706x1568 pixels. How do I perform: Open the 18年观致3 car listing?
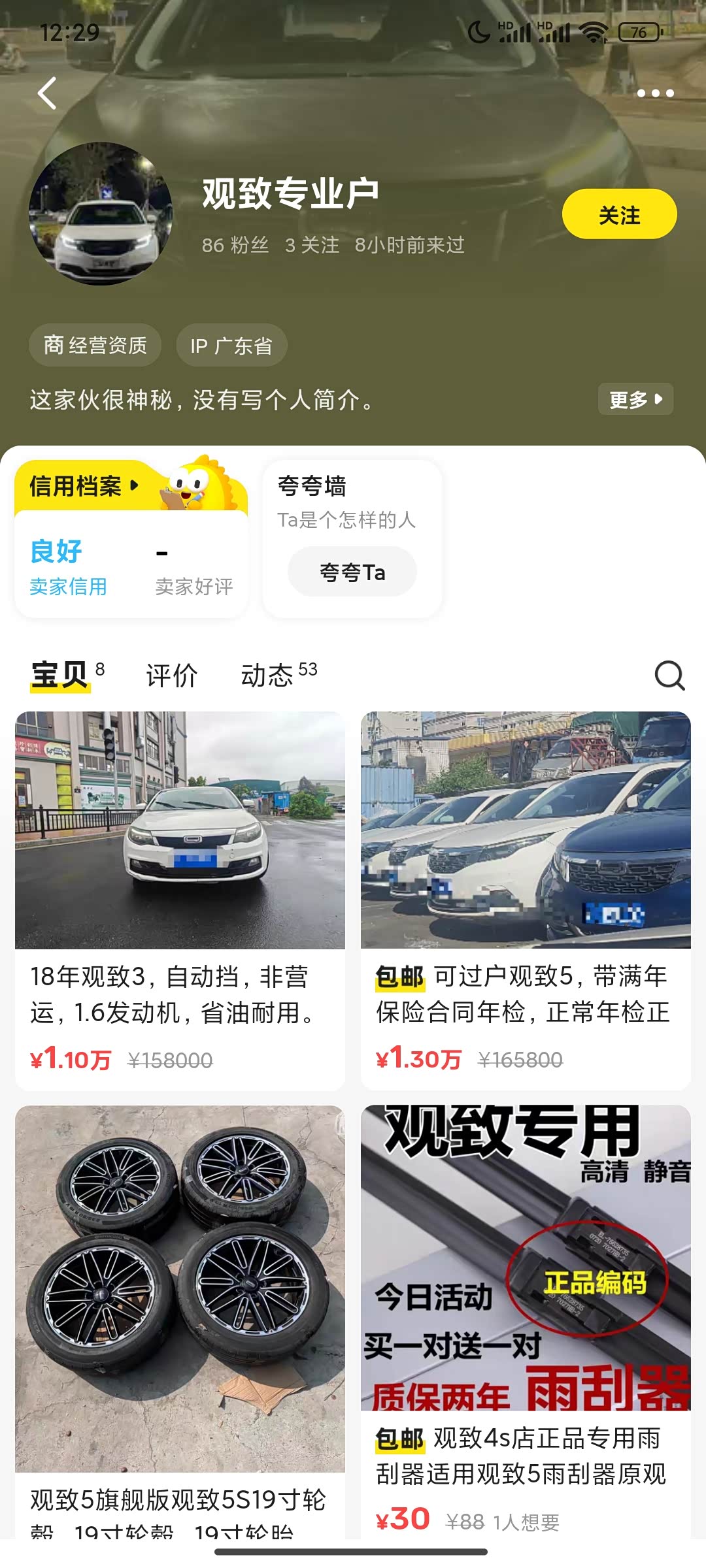[x=180, y=900]
